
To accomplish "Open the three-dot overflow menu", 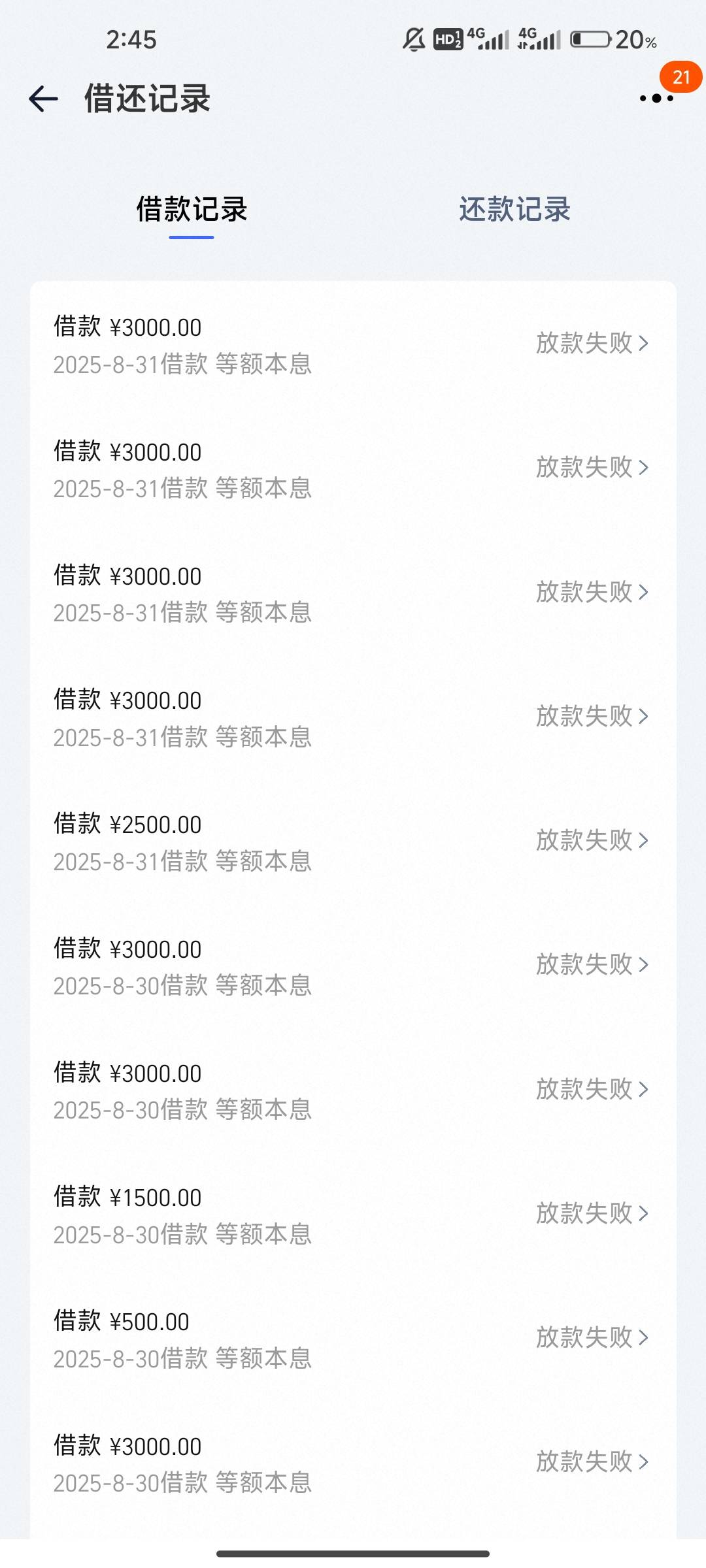I will pyautogui.click(x=656, y=99).
